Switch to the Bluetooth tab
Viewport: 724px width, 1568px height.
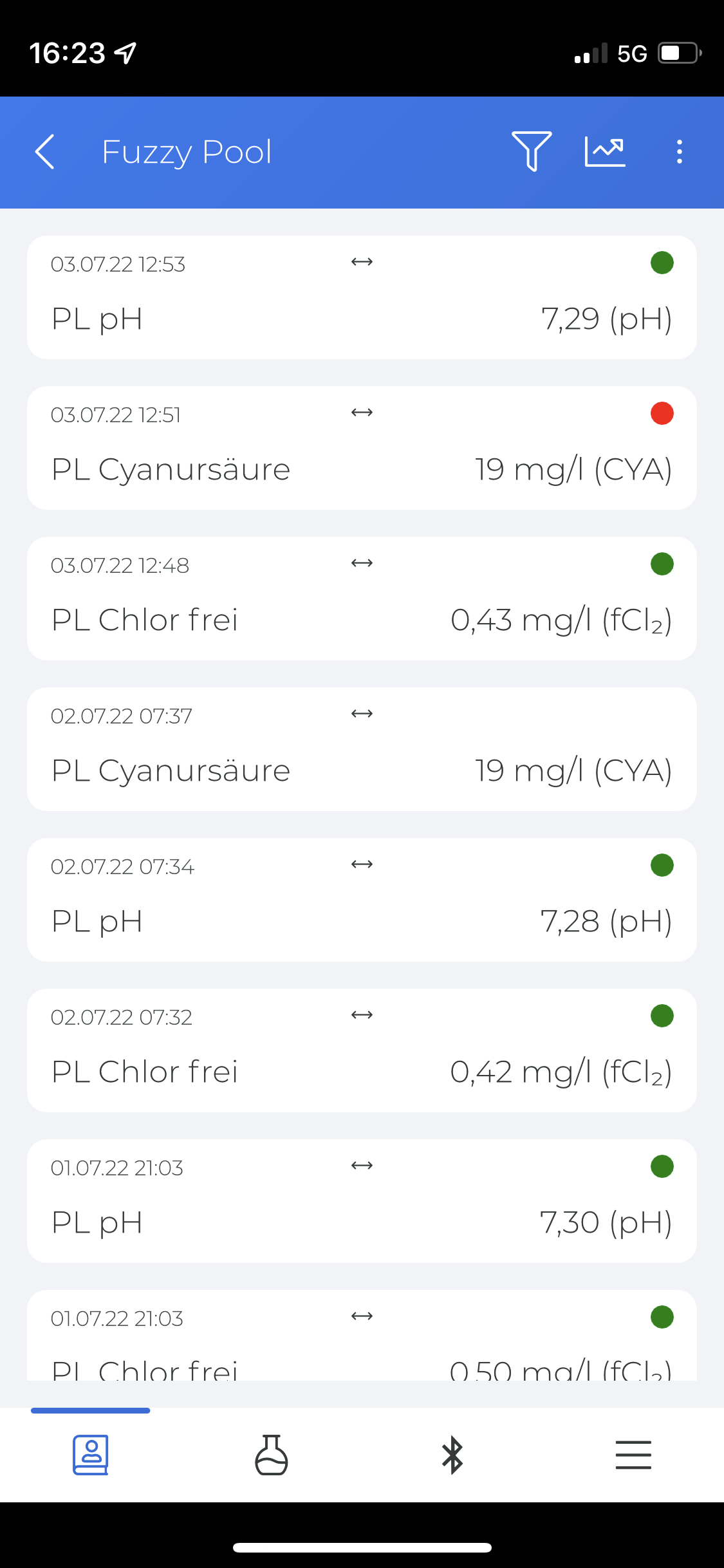pos(452,1455)
